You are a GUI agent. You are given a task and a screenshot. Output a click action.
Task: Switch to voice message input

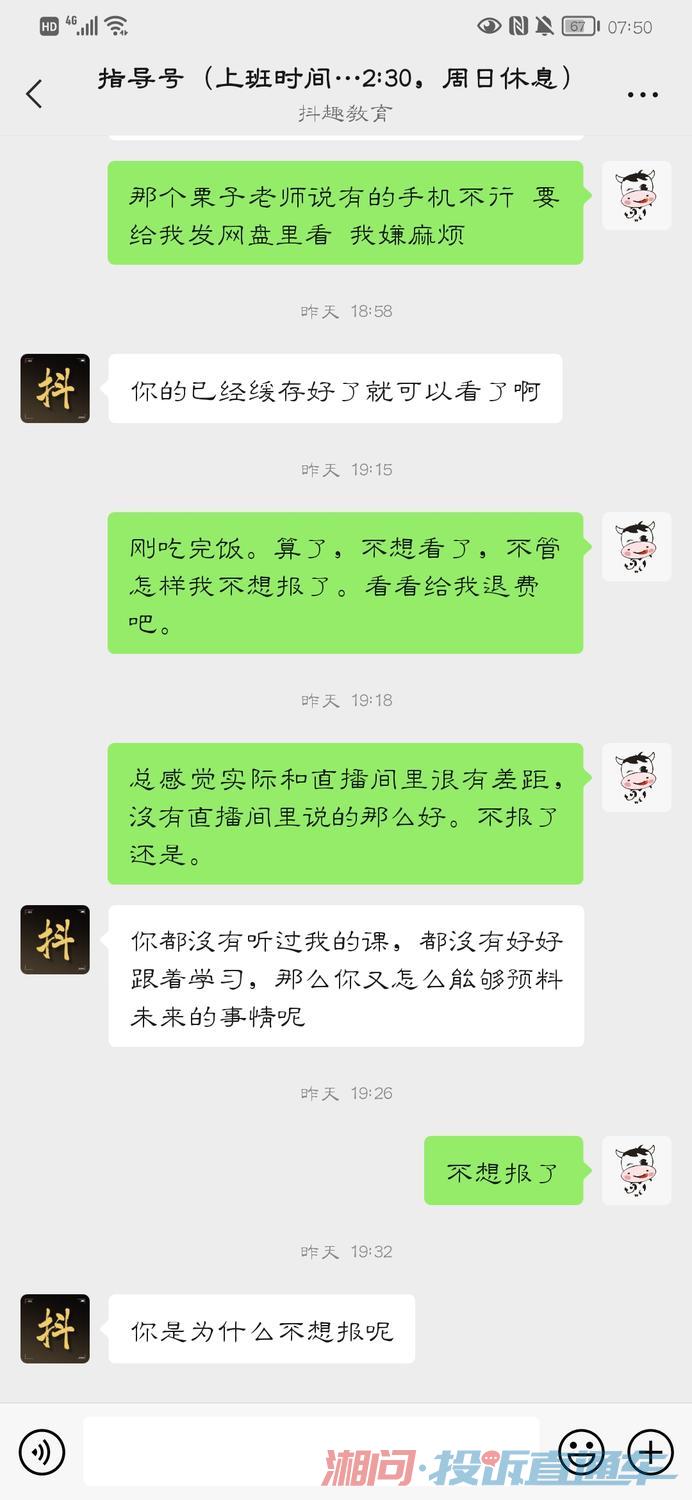42,1451
